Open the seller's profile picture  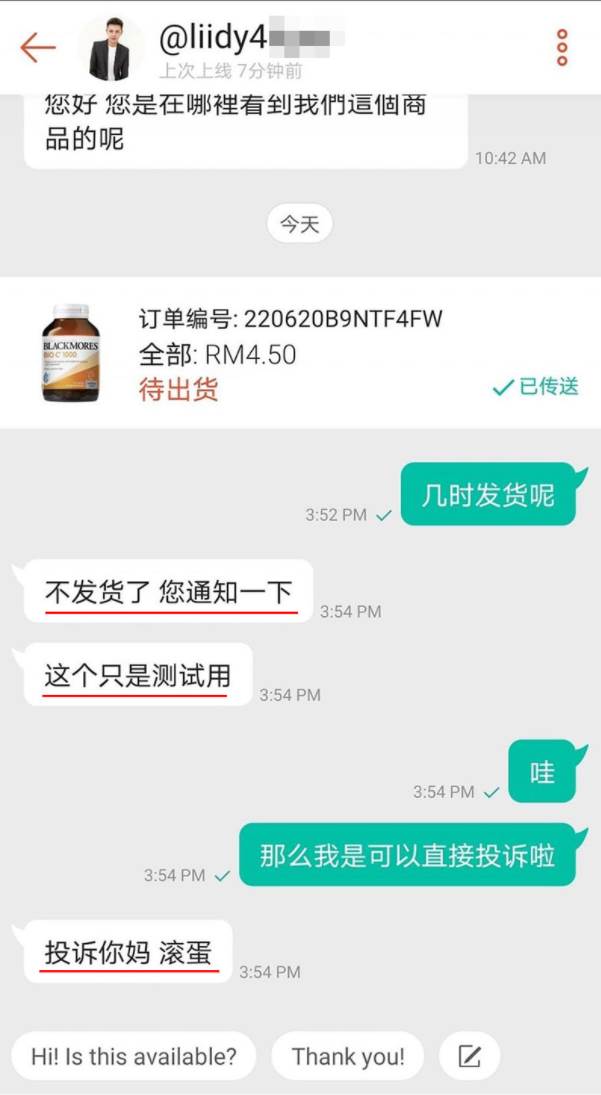(x=110, y=47)
